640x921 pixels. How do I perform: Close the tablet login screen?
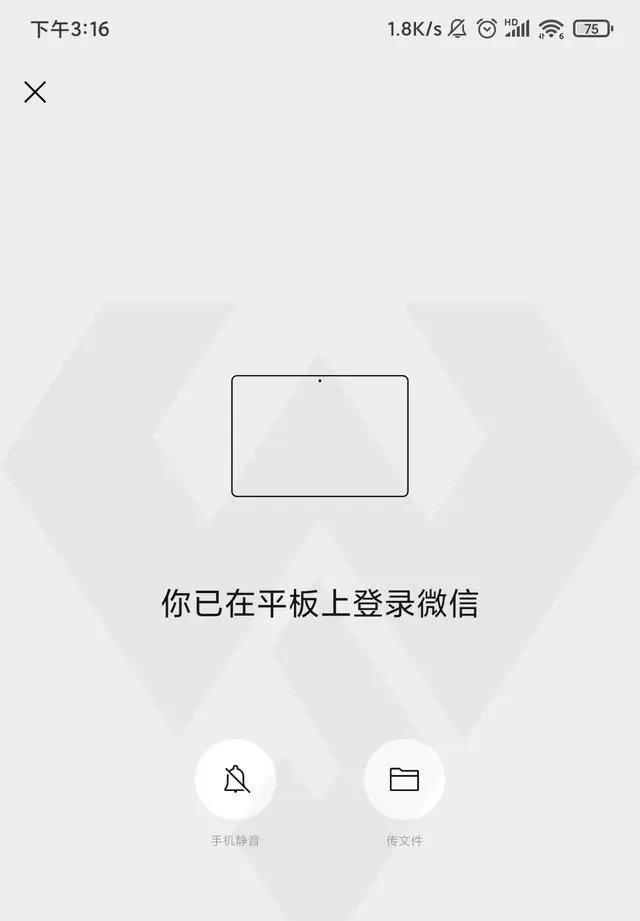(x=35, y=92)
